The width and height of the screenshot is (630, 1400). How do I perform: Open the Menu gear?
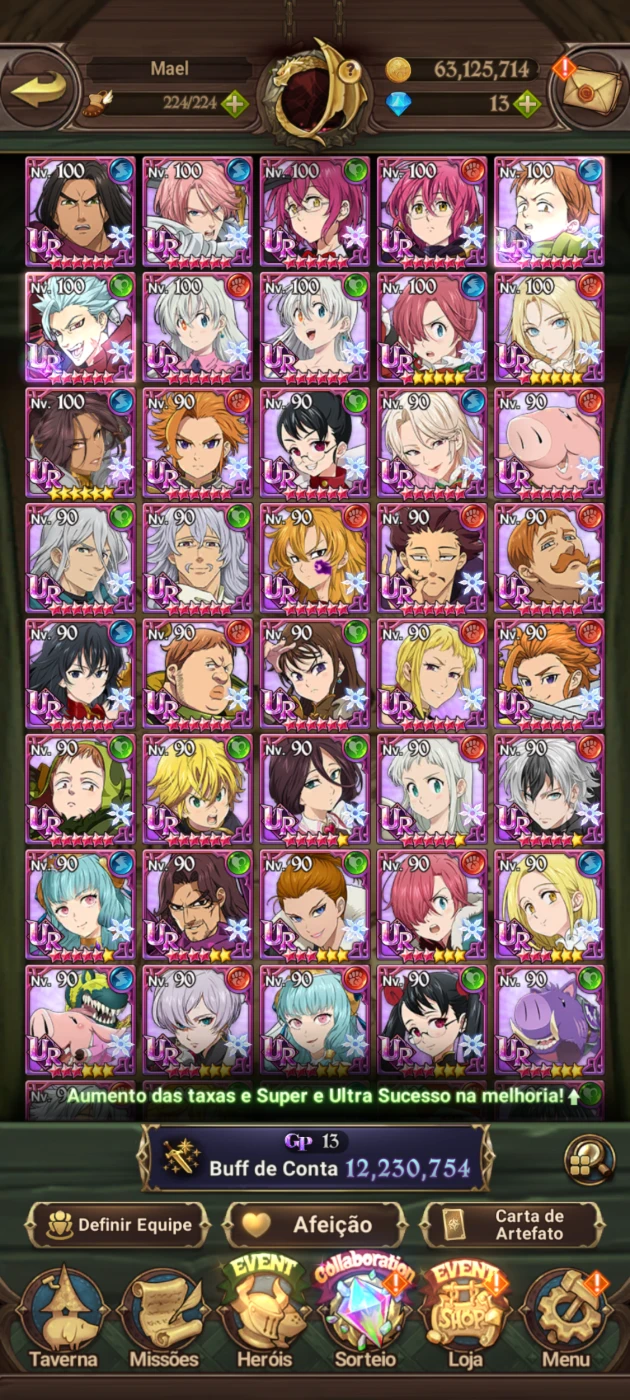(566, 1320)
